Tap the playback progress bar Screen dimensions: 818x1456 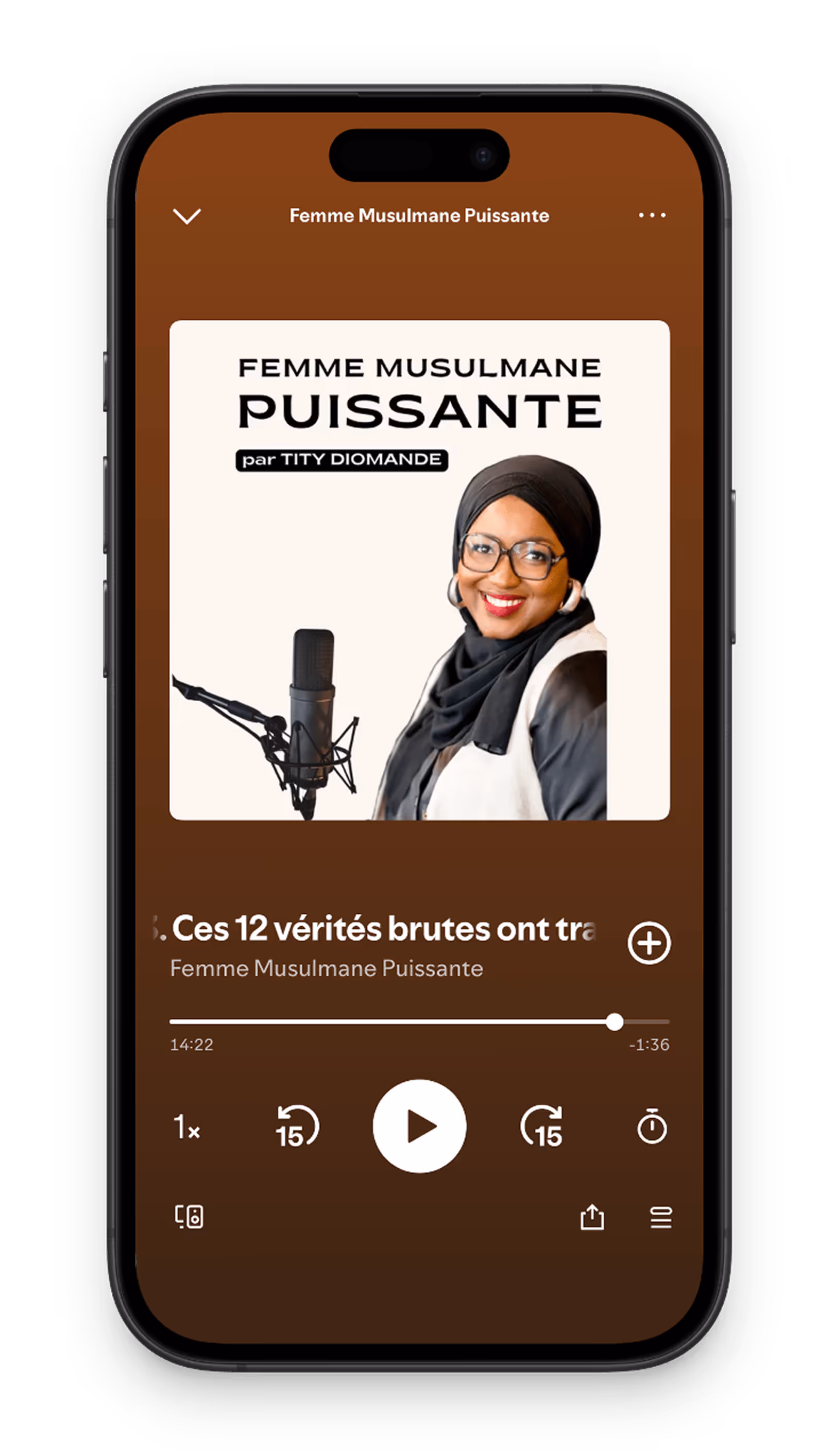pyautogui.click(x=419, y=1021)
